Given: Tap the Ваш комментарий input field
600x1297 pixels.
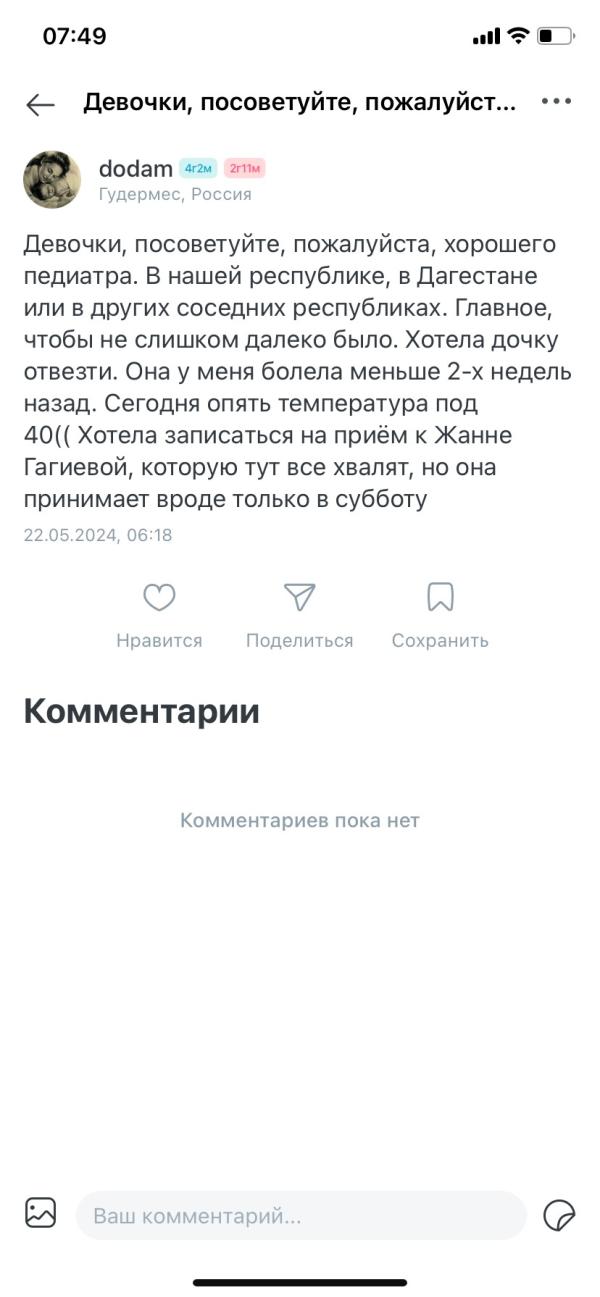Looking at the screenshot, I should pyautogui.click(x=301, y=1216).
